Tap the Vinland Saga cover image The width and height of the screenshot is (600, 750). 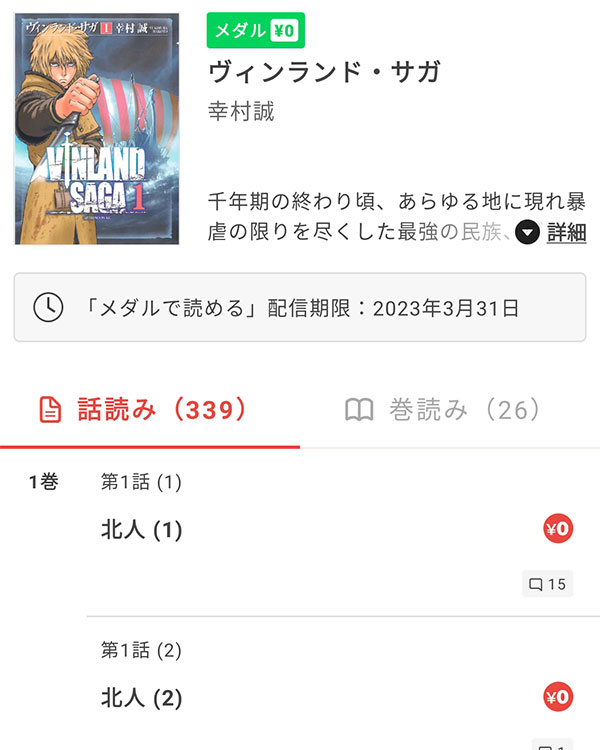pyautogui.click(x=97, y=129)
